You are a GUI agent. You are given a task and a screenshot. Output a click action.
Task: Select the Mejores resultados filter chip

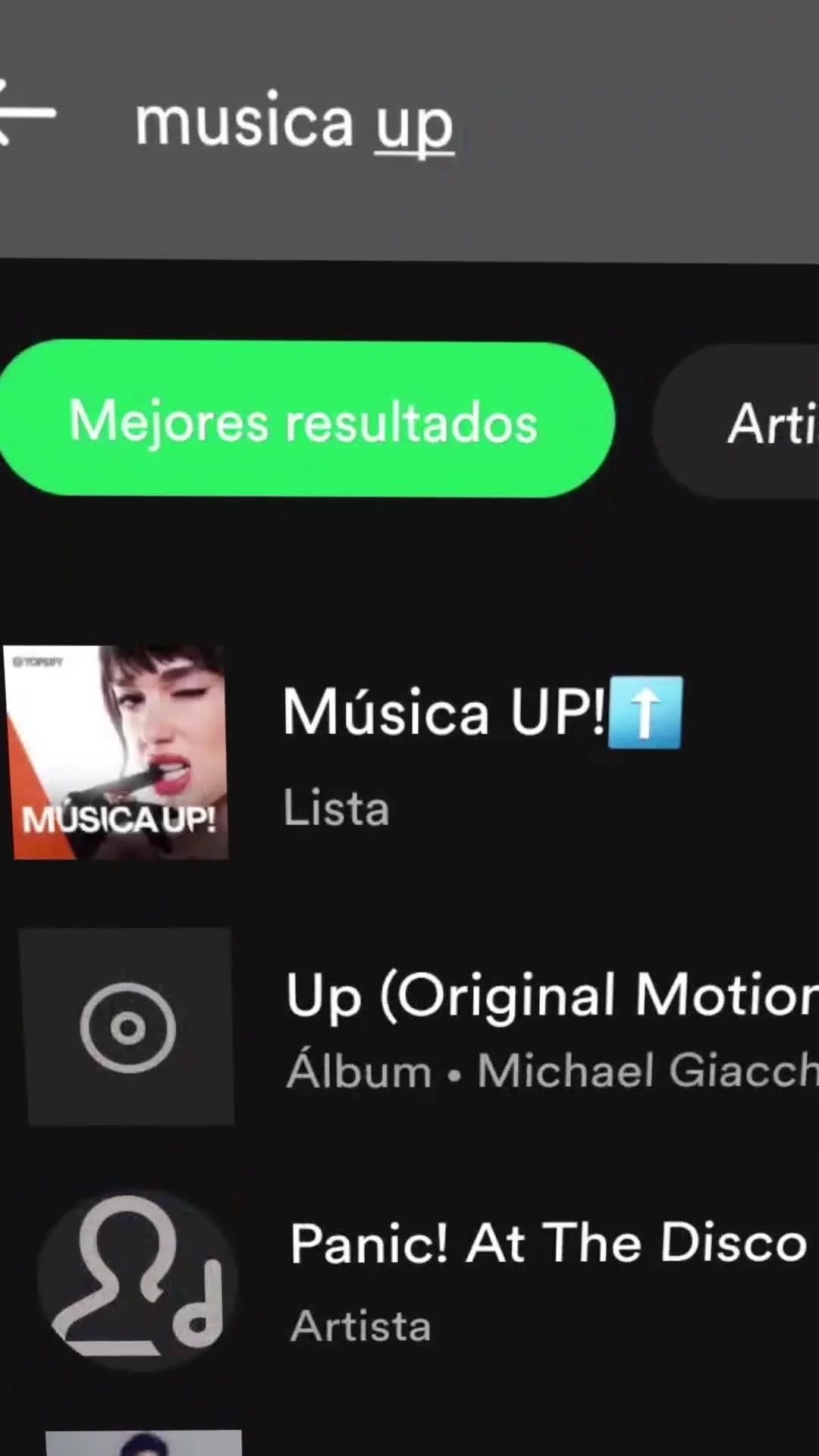coord(305,420)
